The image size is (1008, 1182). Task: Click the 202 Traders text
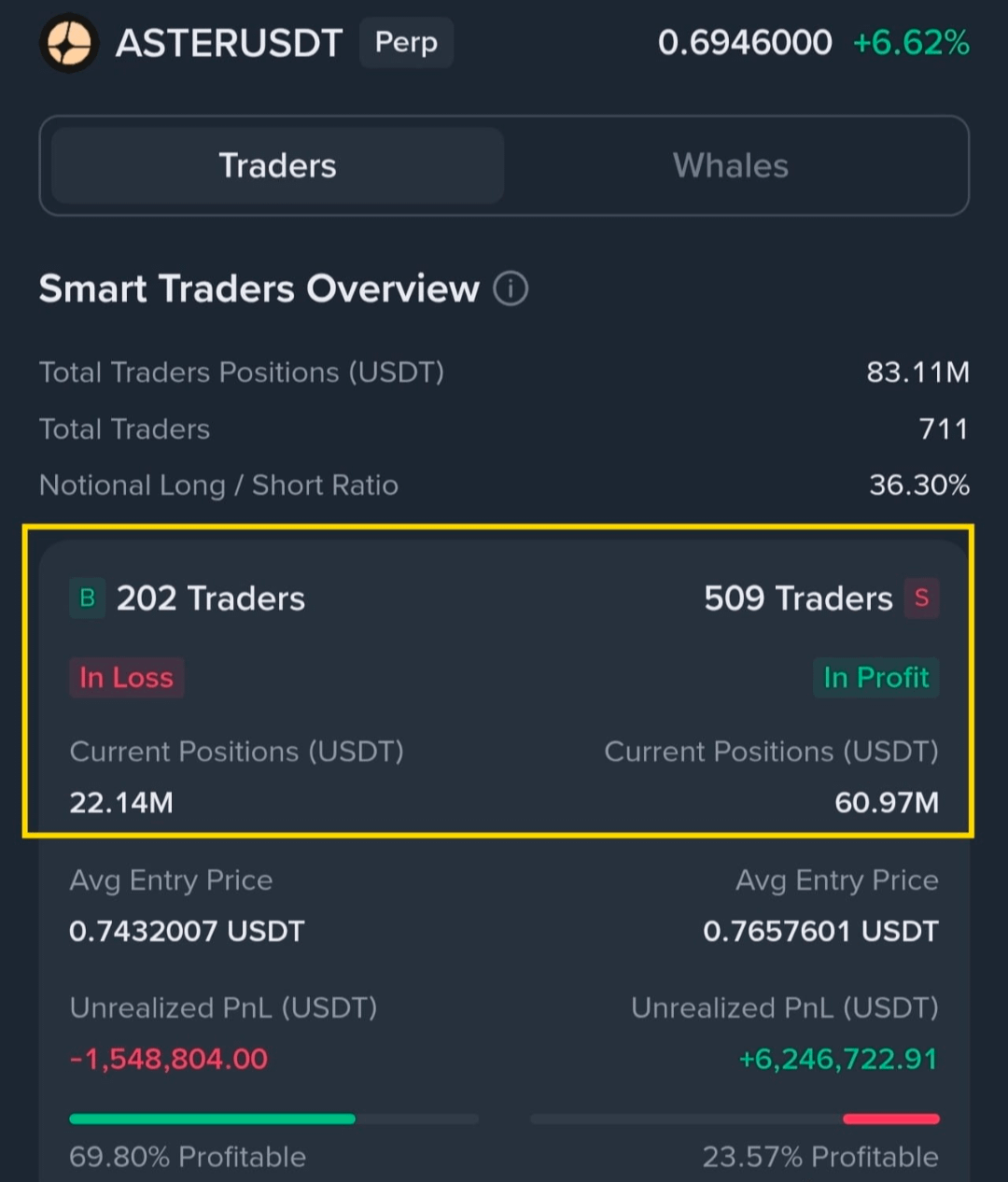[210, 598]
